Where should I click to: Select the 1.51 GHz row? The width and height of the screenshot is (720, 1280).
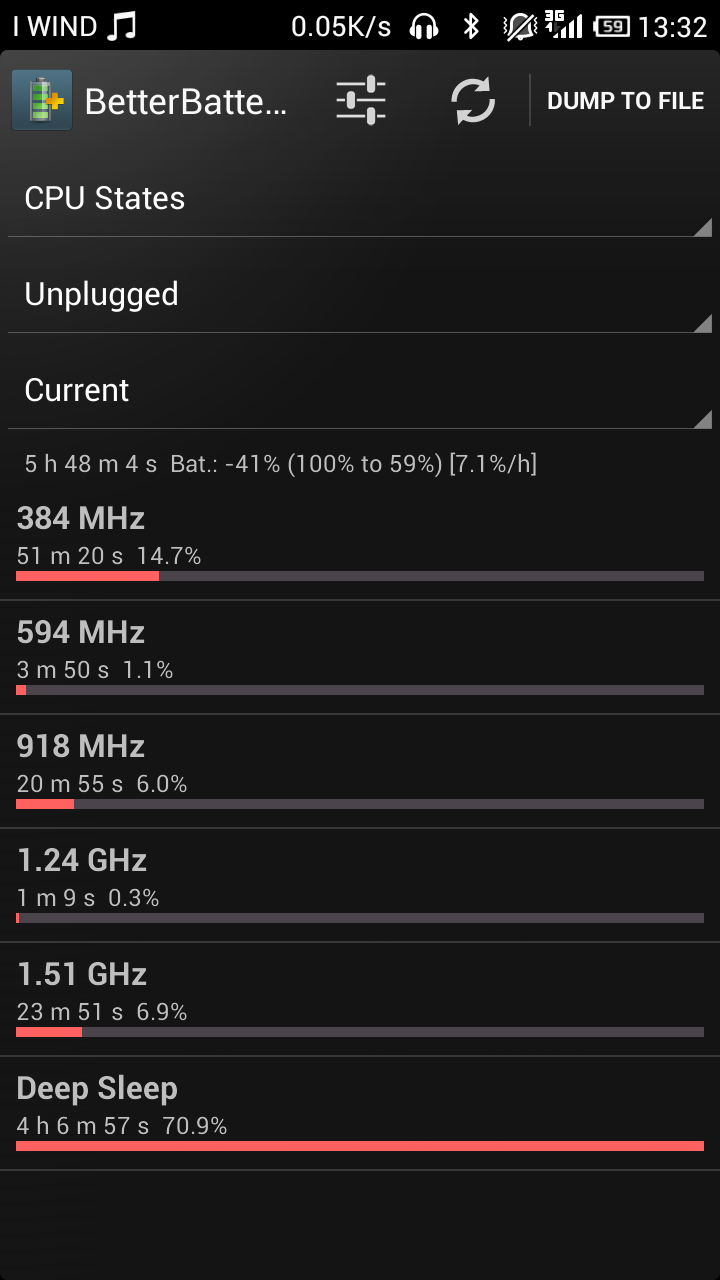[x=360, y=999]
